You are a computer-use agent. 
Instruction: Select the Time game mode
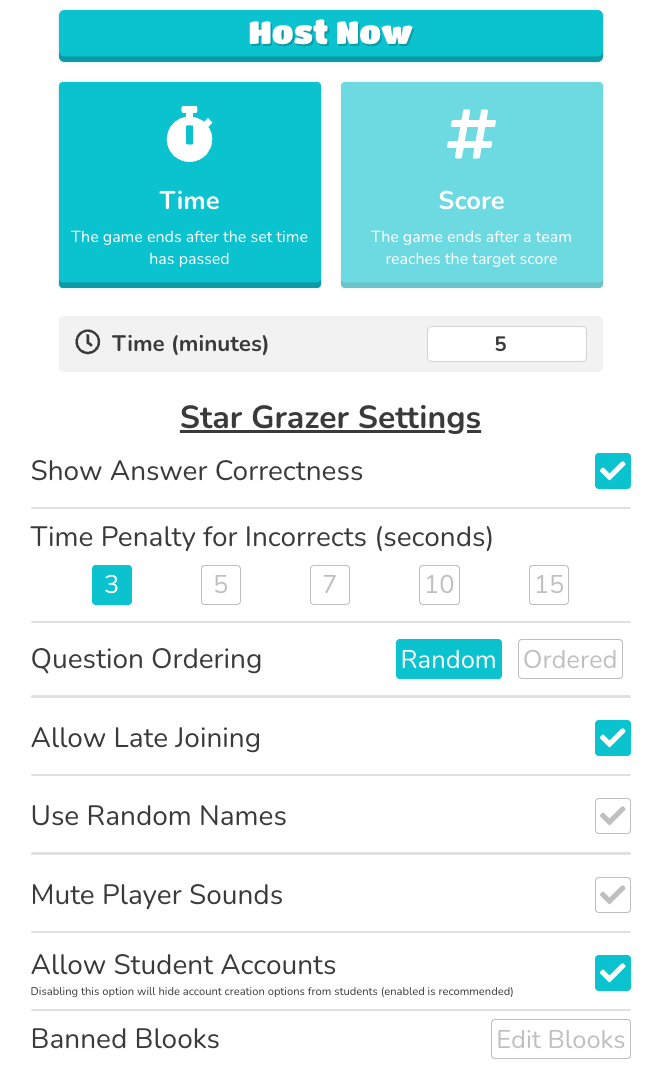(190, 184)
